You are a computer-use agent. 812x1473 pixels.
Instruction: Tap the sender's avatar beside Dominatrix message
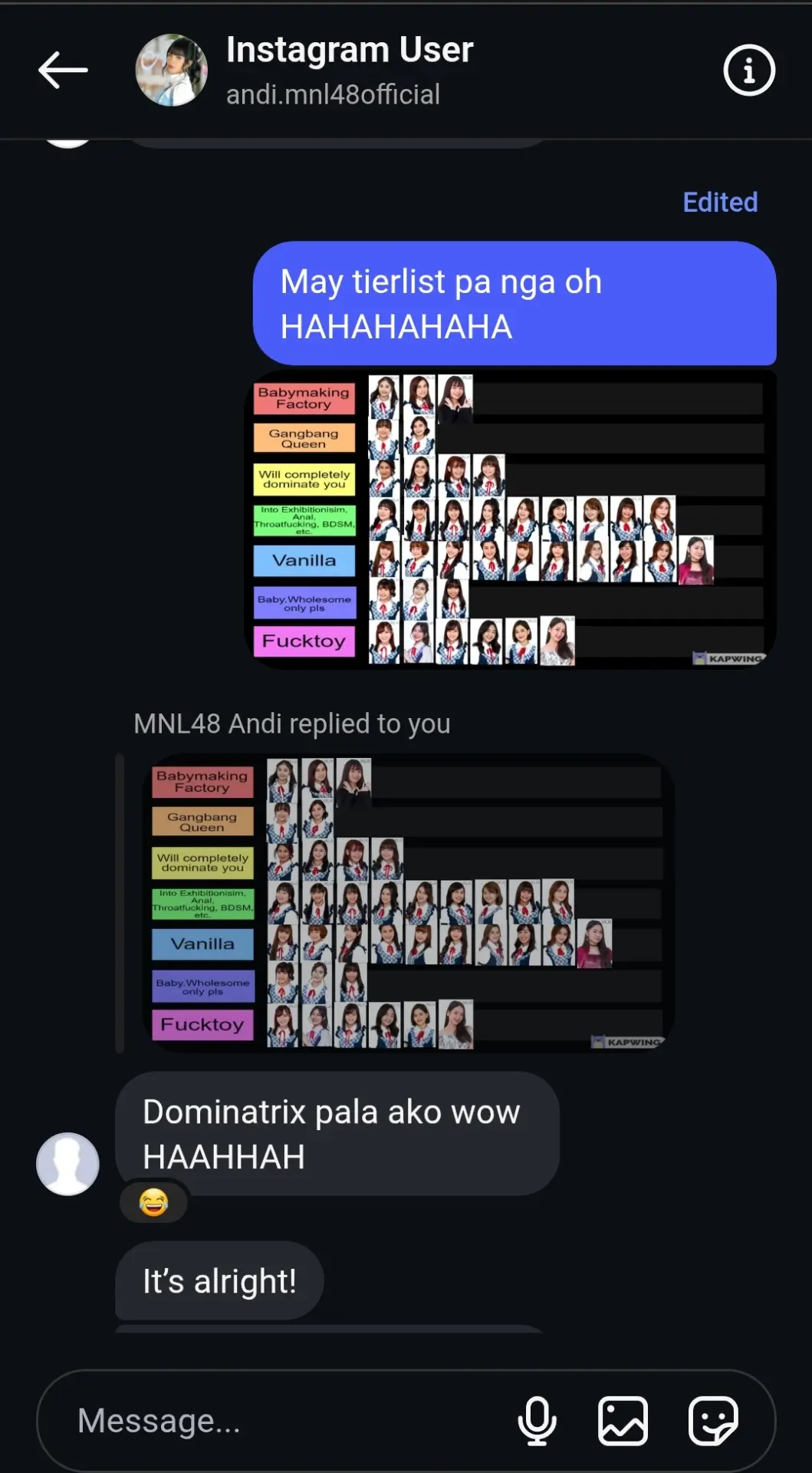click(67, 1164)
